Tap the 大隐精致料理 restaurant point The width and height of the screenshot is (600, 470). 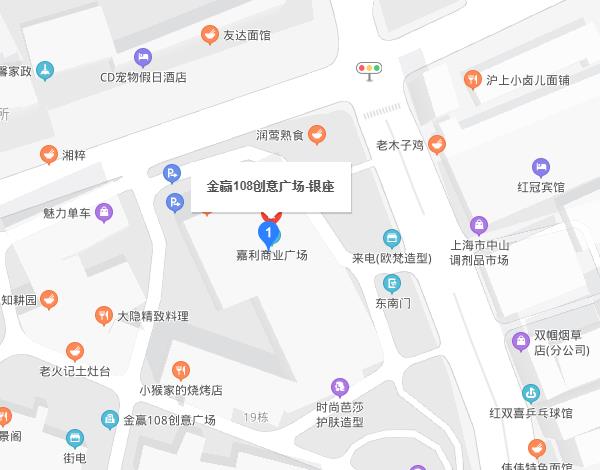pyautogui.click(x=104, y=316)
